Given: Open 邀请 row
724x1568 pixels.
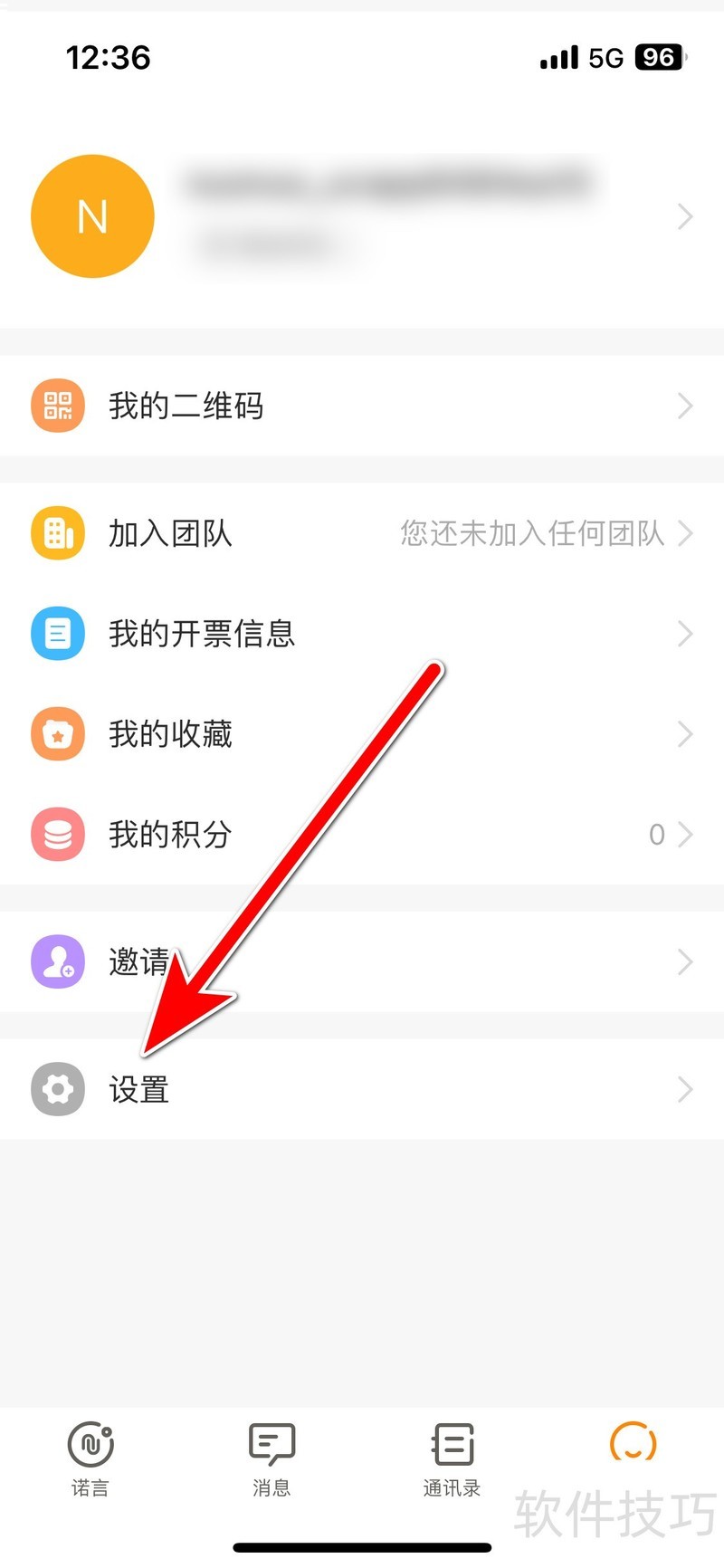Looking at the screenshot, I should point(362,961).
